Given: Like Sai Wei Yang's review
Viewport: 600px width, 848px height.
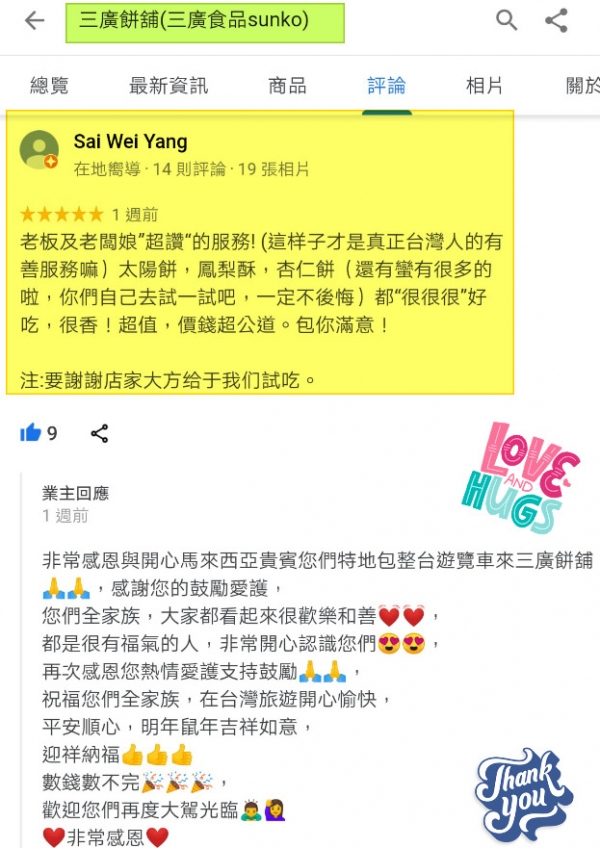Looking at the screenshot, I should (x=31, y=433).
